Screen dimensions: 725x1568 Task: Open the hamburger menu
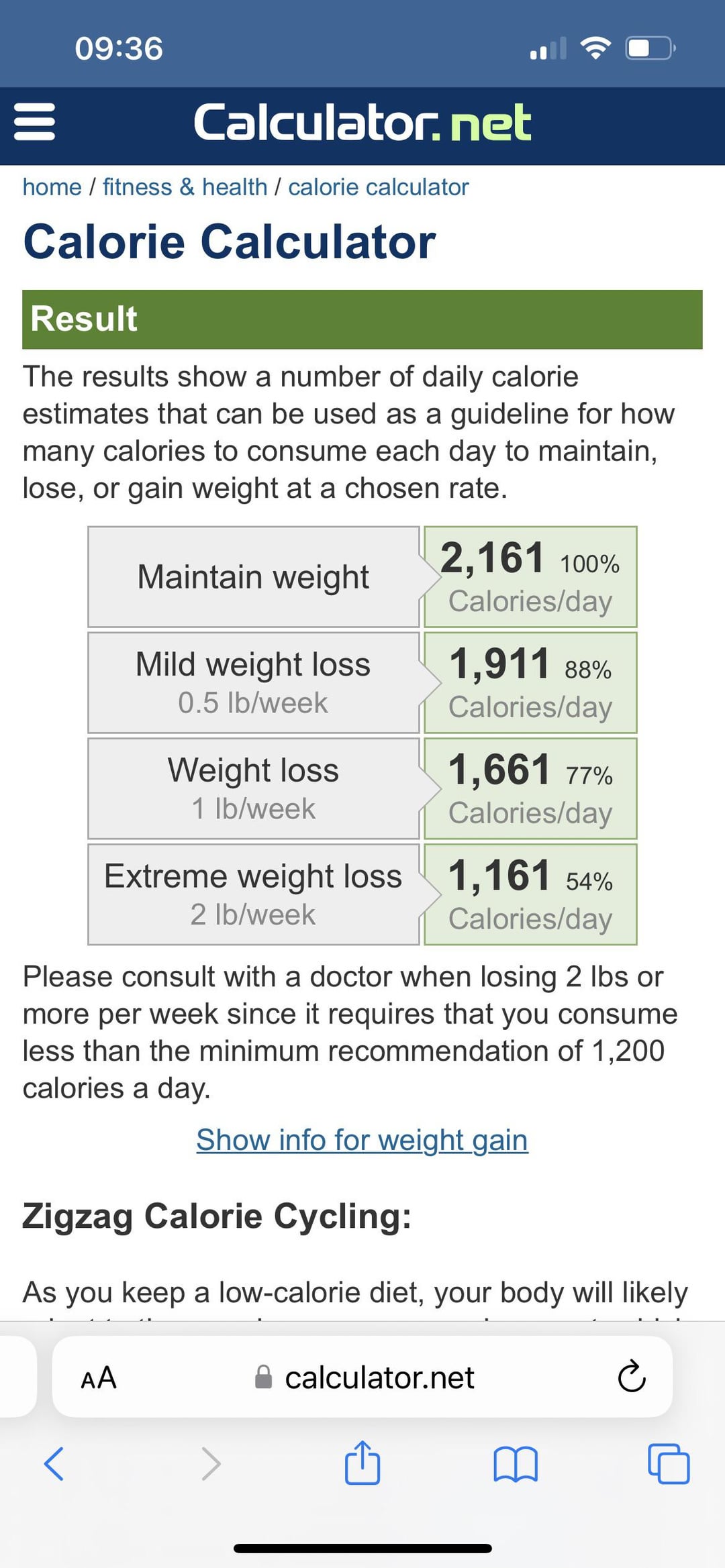pos(34,122)
